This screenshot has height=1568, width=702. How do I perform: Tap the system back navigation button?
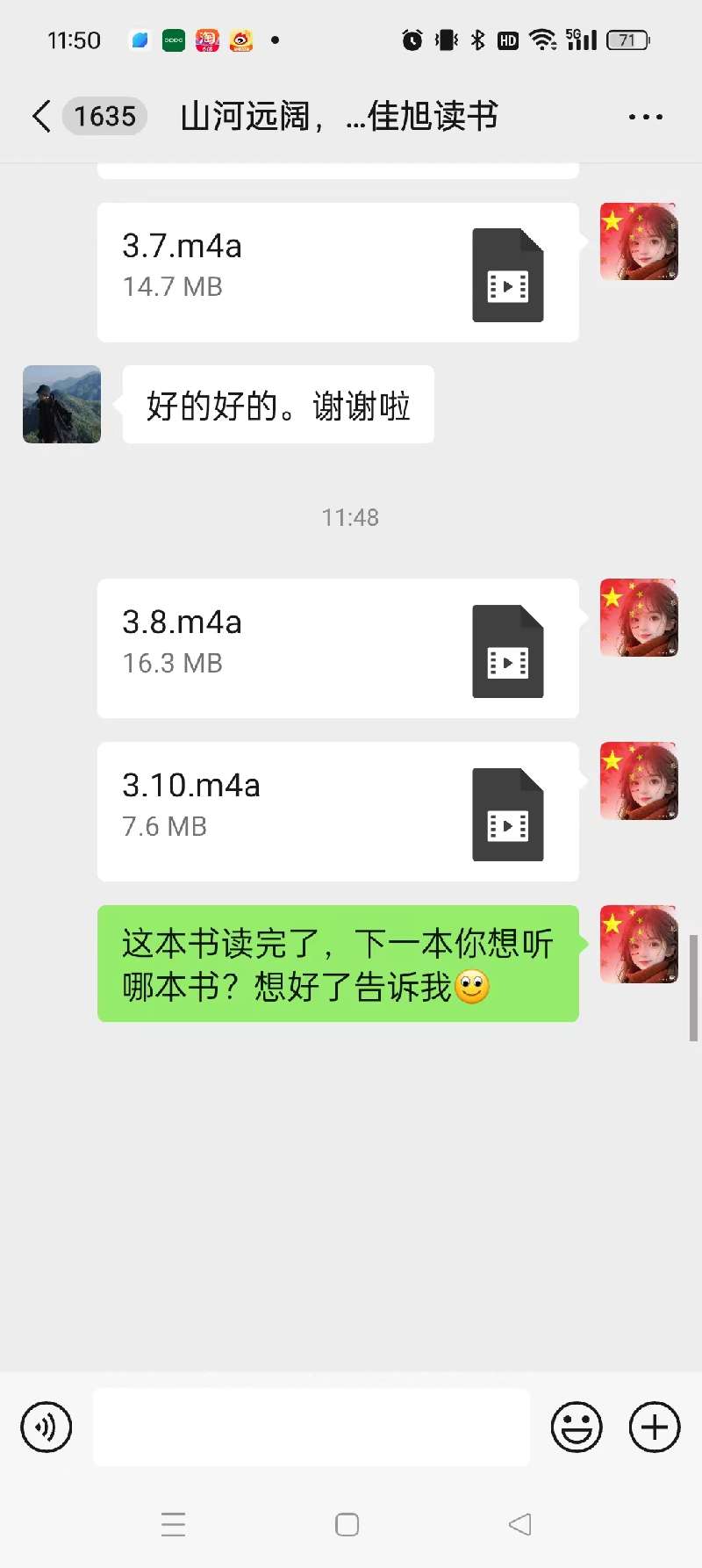(520, 1524)
